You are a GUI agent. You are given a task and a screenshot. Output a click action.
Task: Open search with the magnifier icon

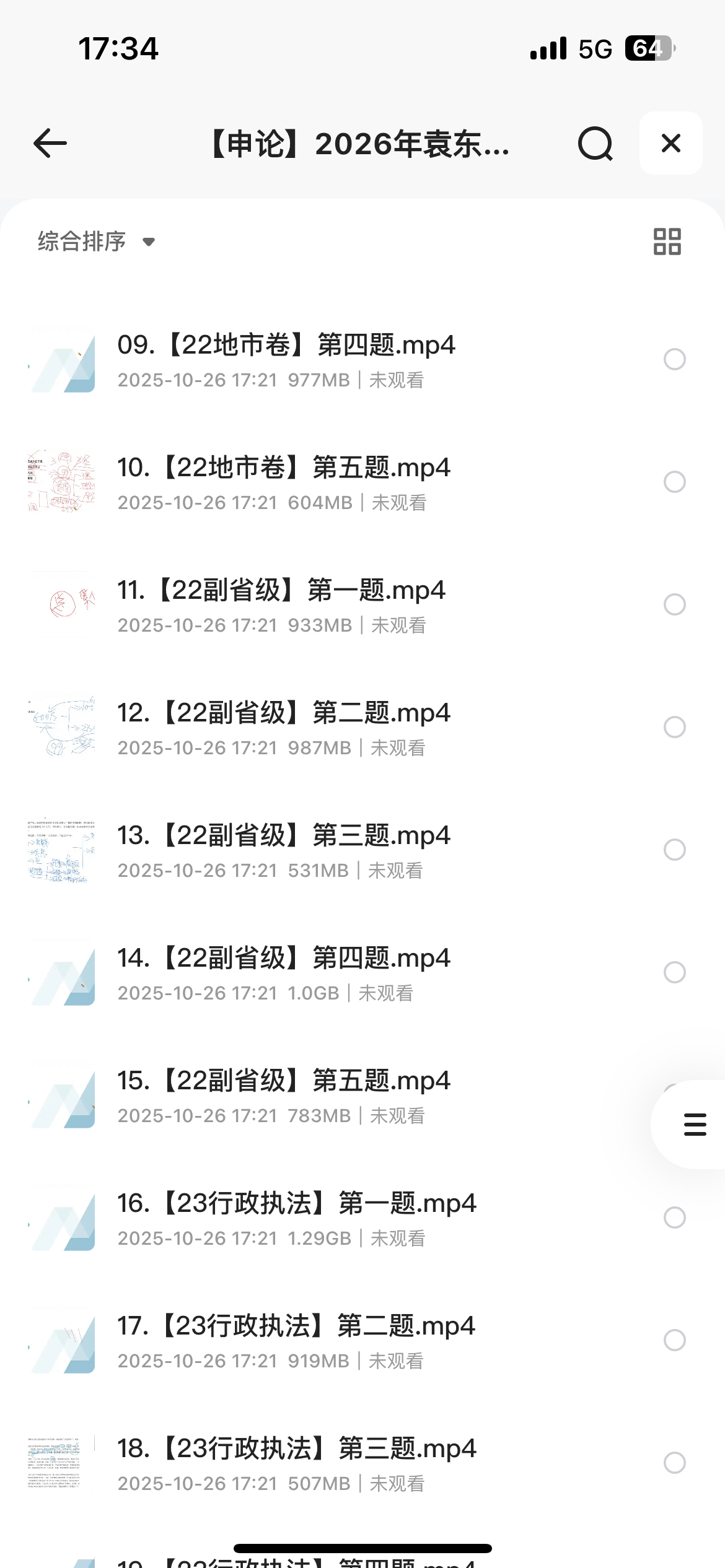point(595,144)
